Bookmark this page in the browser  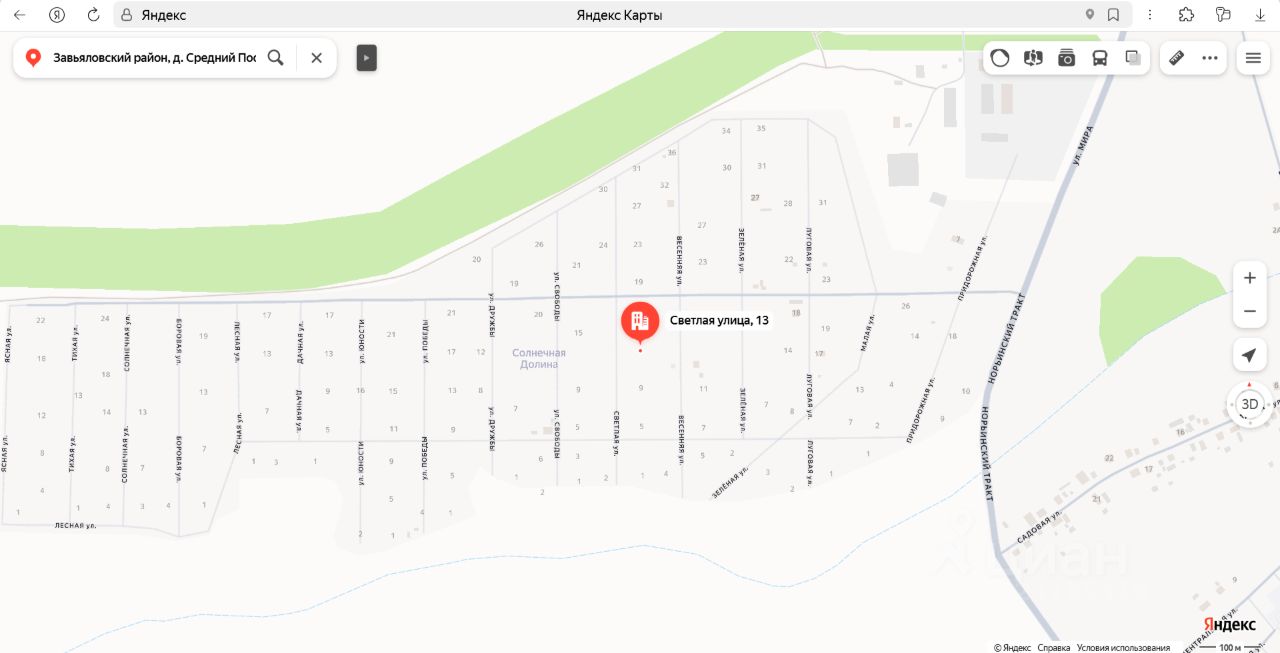(1113, 15)
